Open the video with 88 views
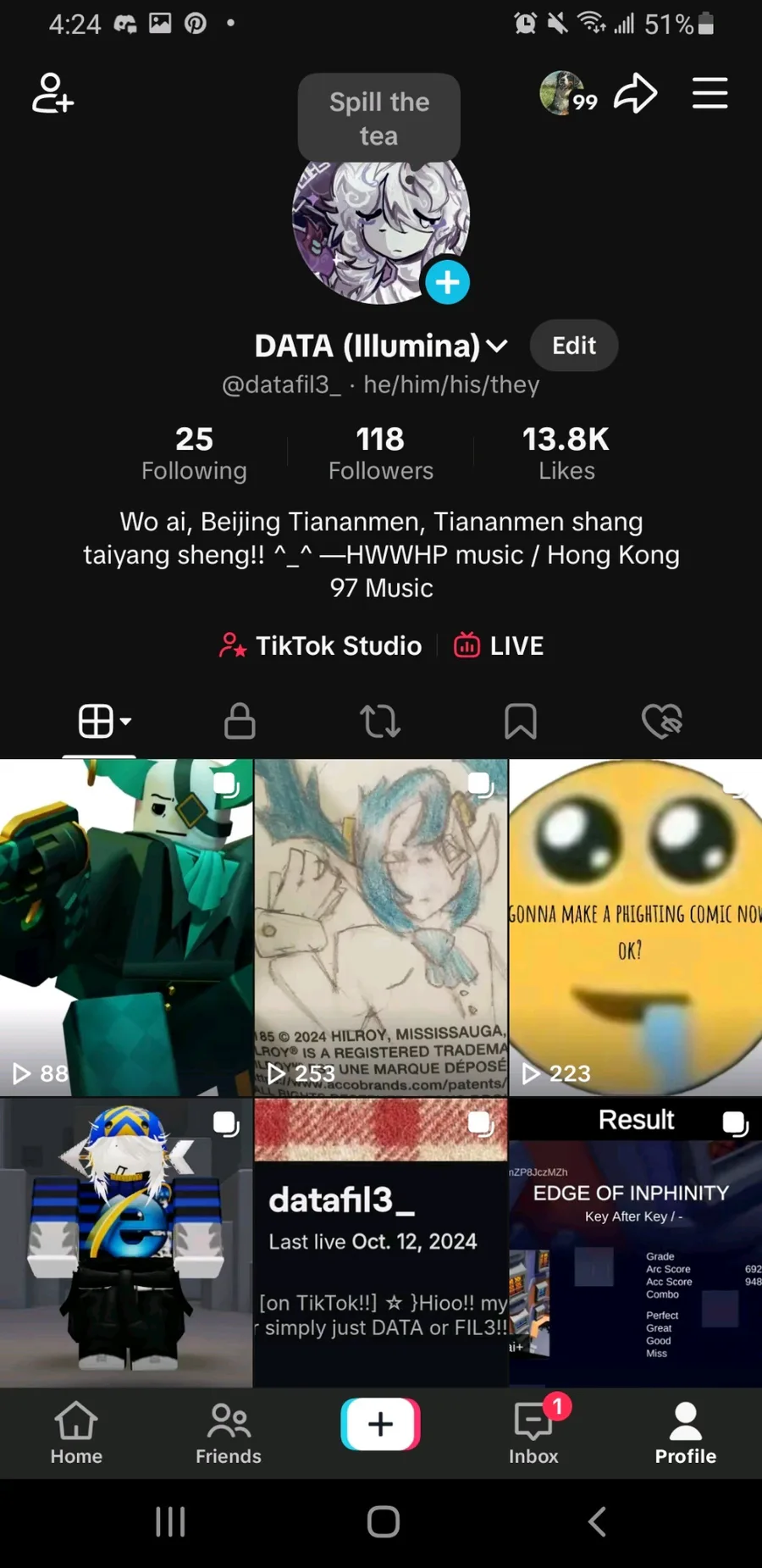 point(126,928)
